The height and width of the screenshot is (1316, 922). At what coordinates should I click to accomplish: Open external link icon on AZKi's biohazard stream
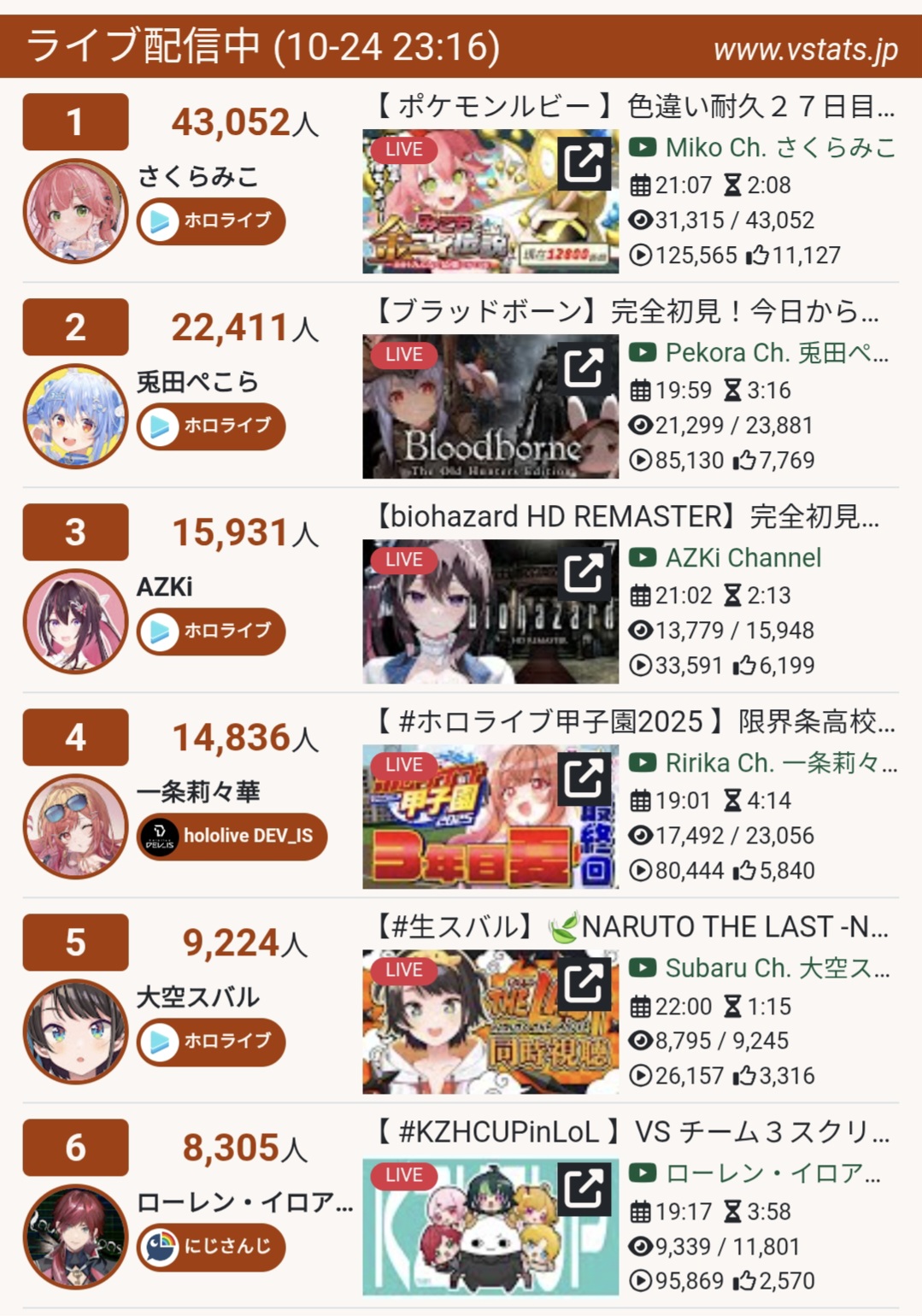584,573
